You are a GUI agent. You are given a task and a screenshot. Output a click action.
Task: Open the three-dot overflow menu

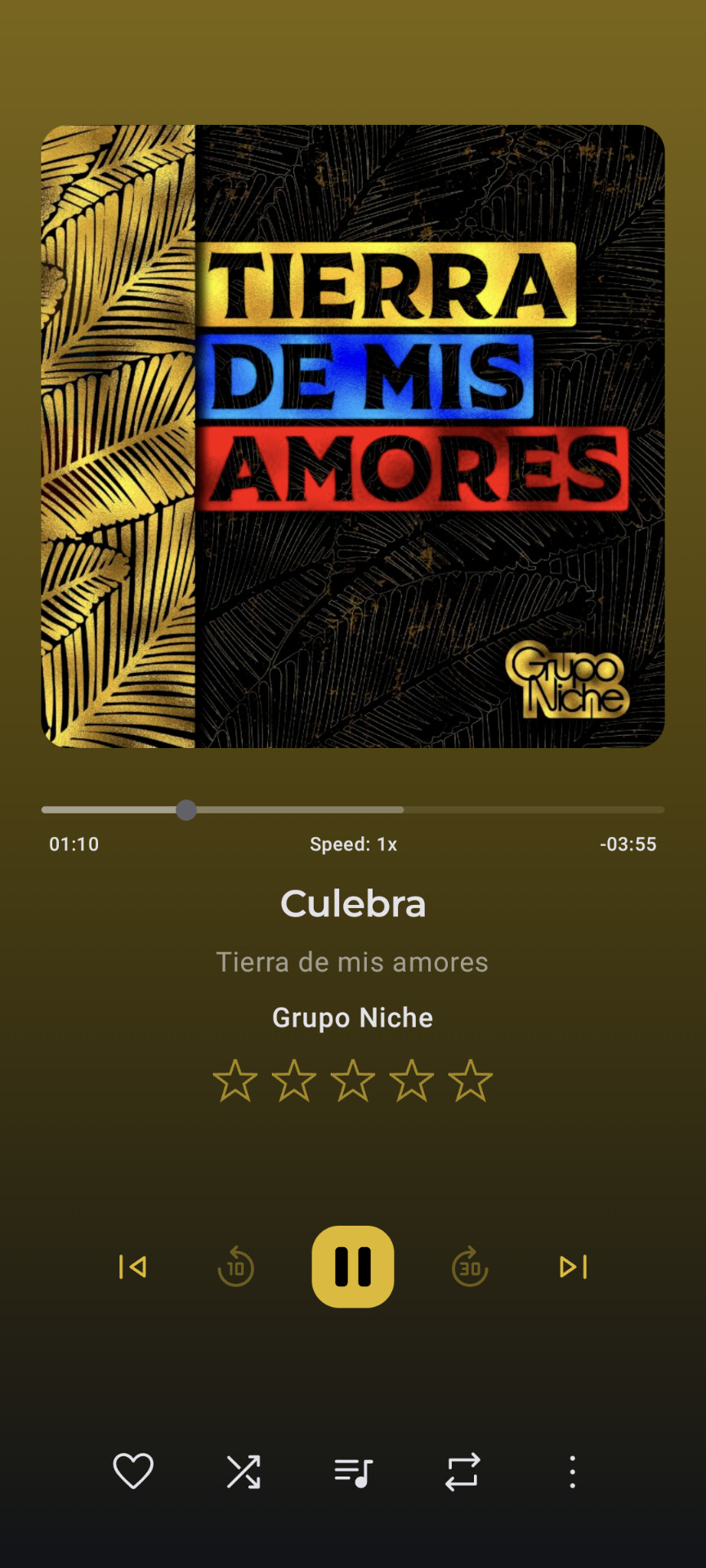(572, 1472)
